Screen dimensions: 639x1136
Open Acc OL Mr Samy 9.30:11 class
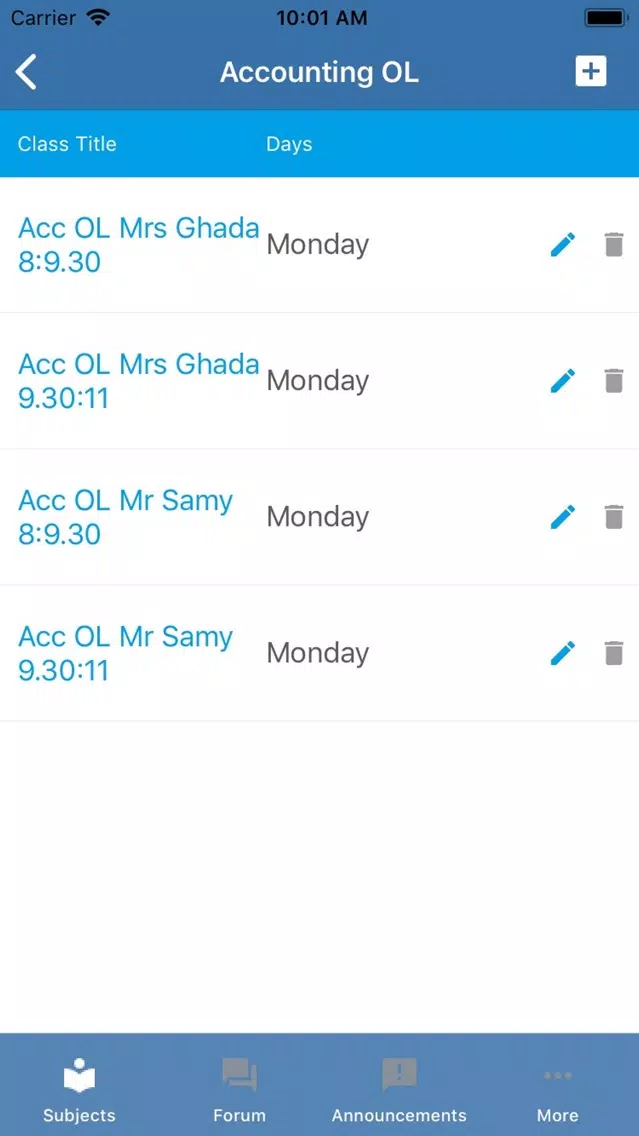point(125,653)
